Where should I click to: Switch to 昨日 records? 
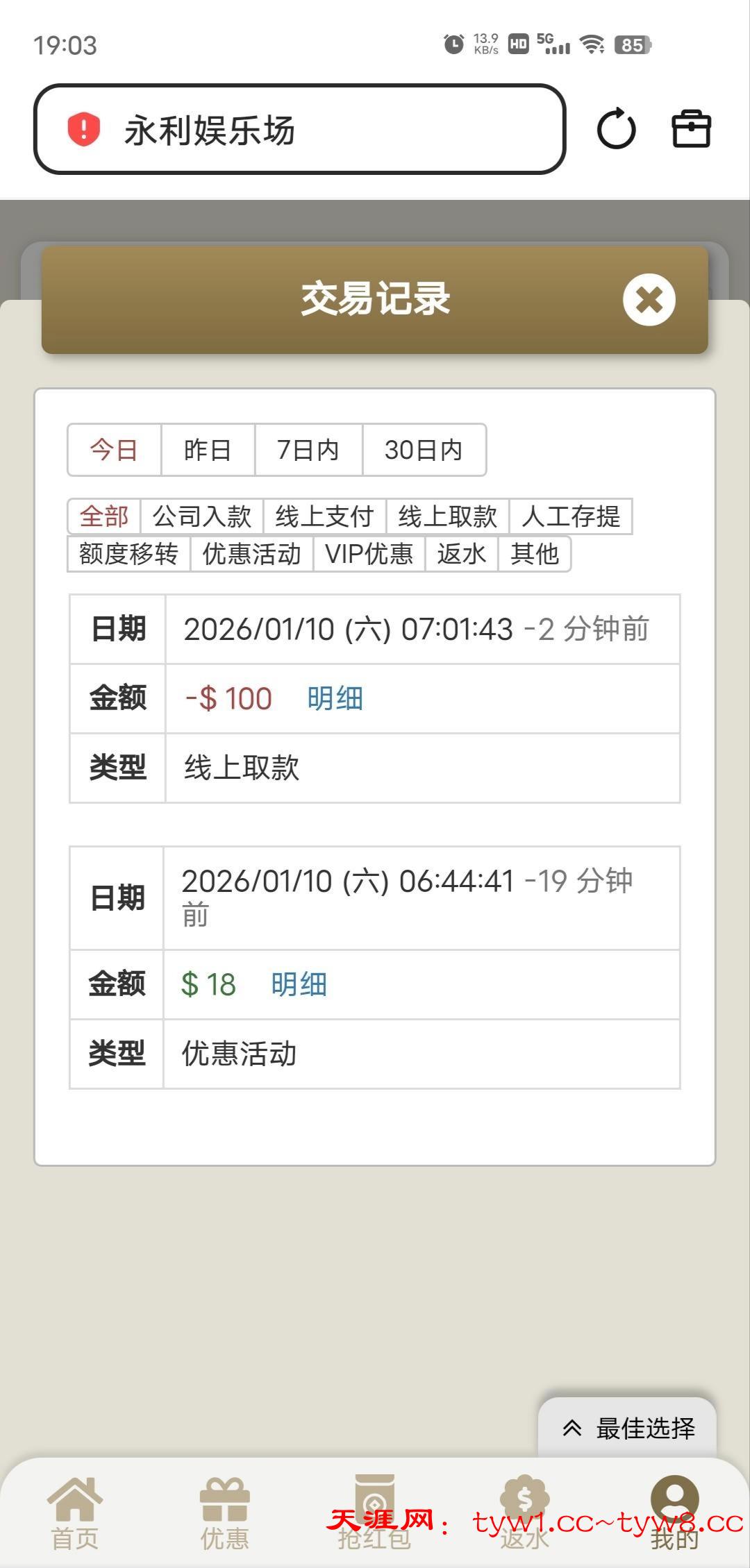(208, 450)
